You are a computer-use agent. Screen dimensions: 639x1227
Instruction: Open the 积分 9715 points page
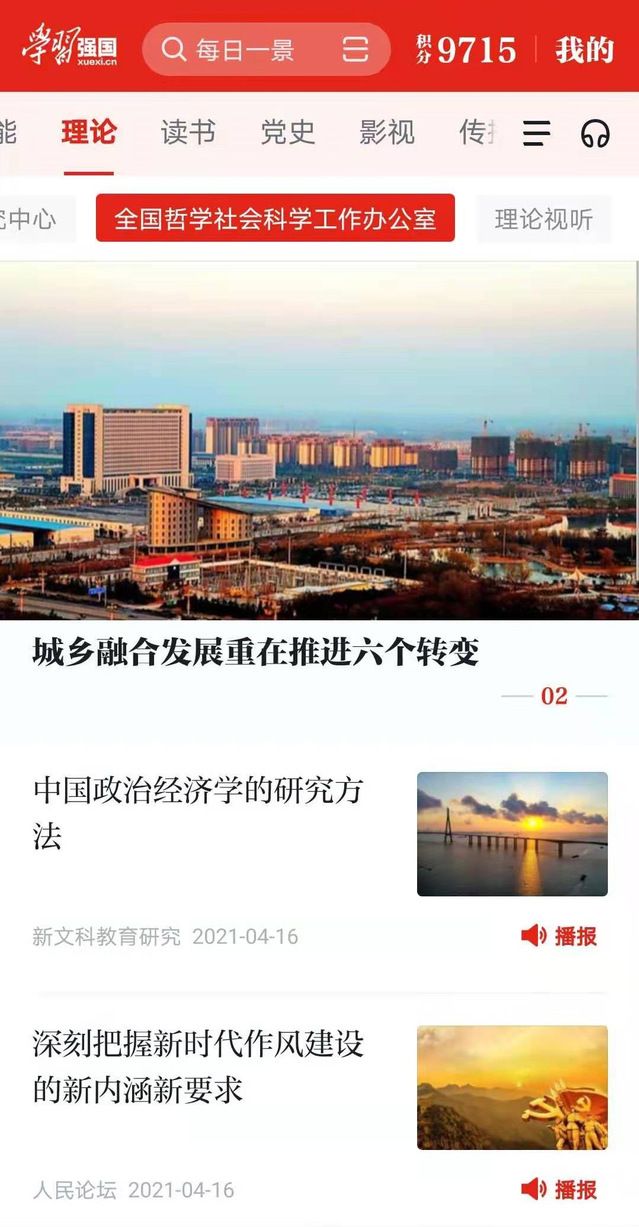point(467,49)
